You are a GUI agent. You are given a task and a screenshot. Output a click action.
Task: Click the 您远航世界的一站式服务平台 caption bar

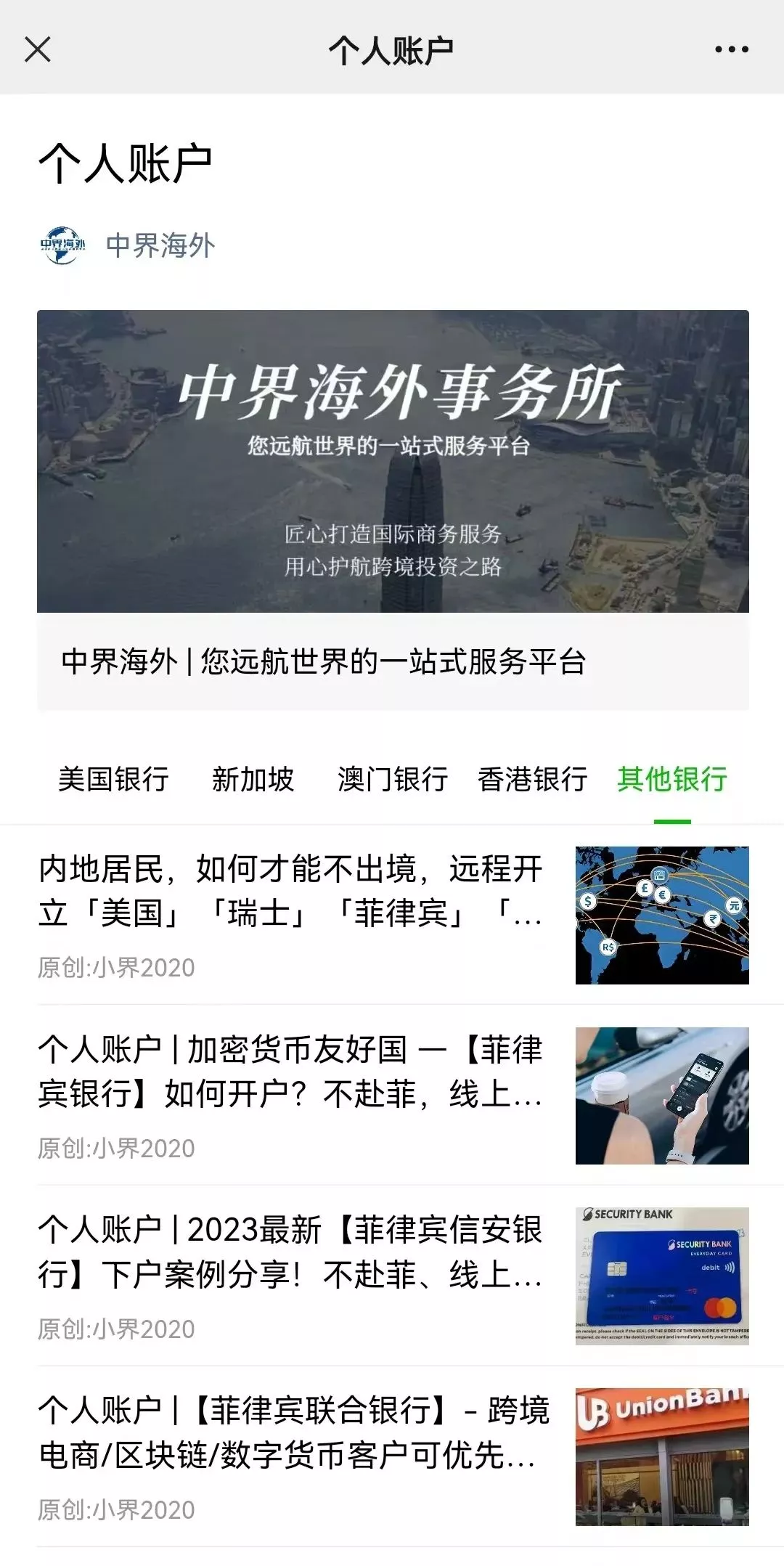[x=327, y=661]
